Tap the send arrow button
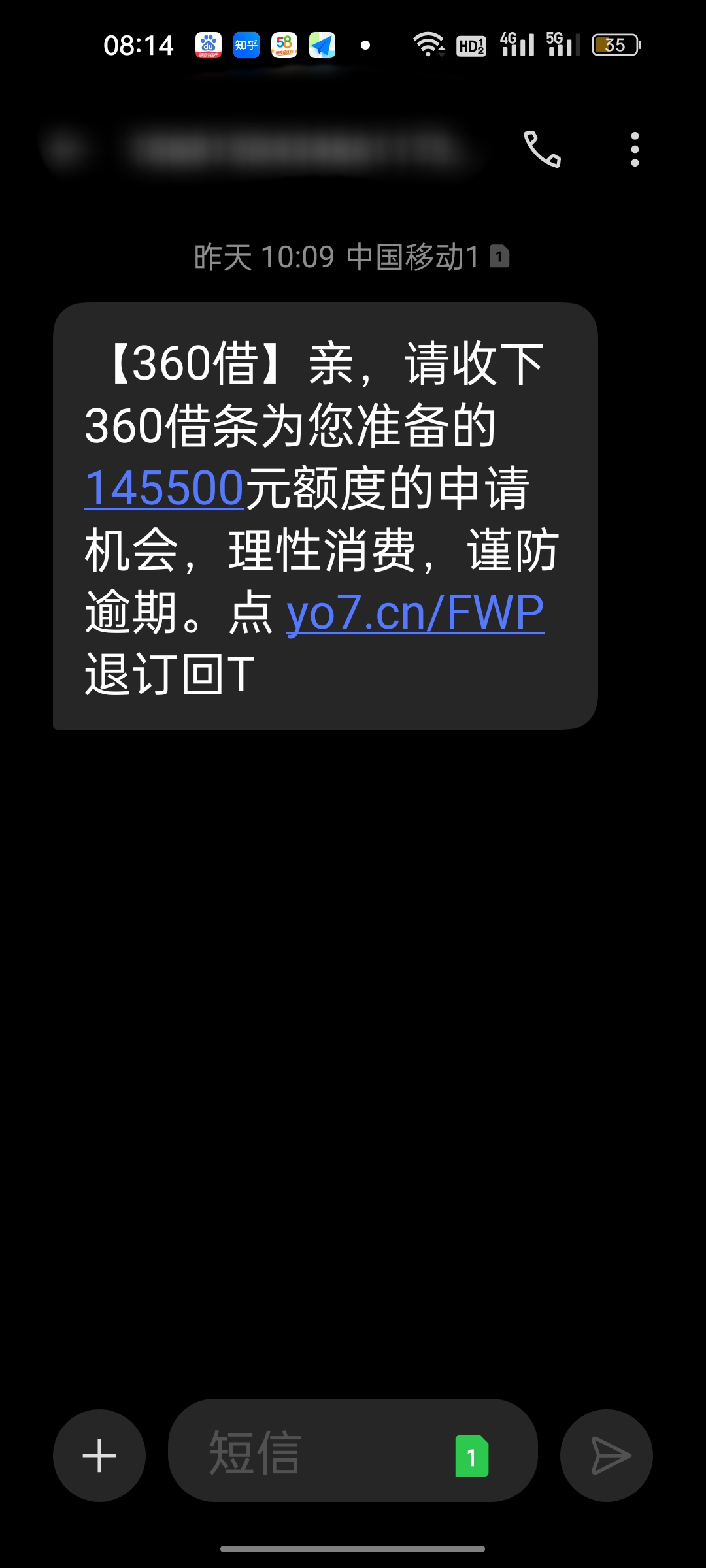The height and width of the screenshot is (1568, 706). tap(607, 1456)
